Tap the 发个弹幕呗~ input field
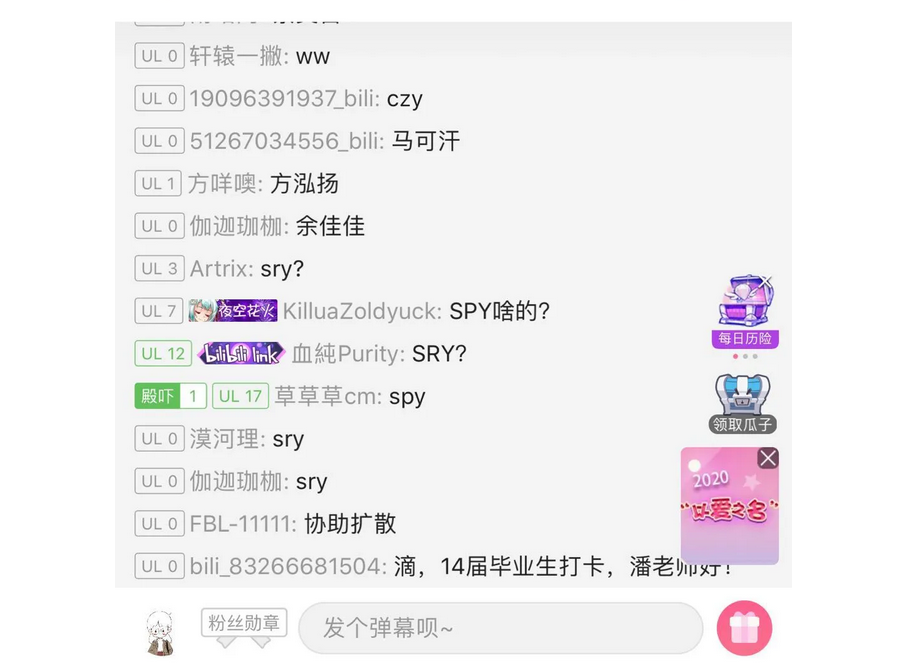Image resolution: width=900 pixels, height=665 pixels. pos(500,628)
